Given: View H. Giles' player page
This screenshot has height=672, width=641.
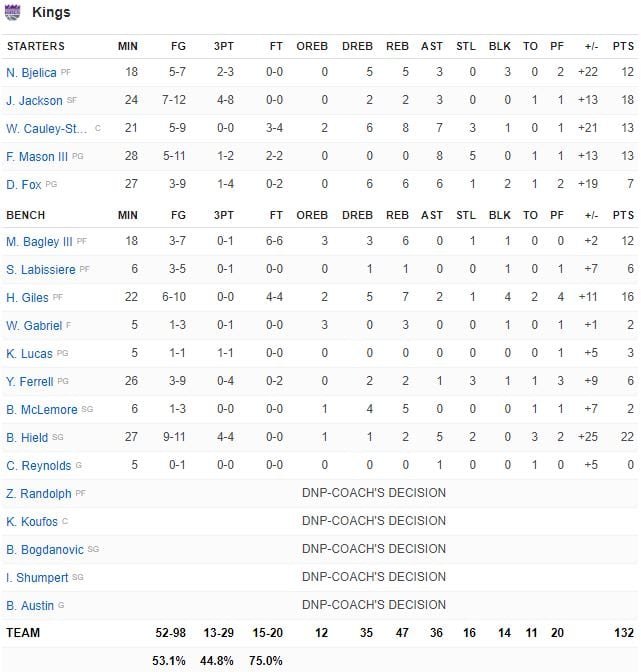Looking at the screenshot, I should (x=27, y=297).
